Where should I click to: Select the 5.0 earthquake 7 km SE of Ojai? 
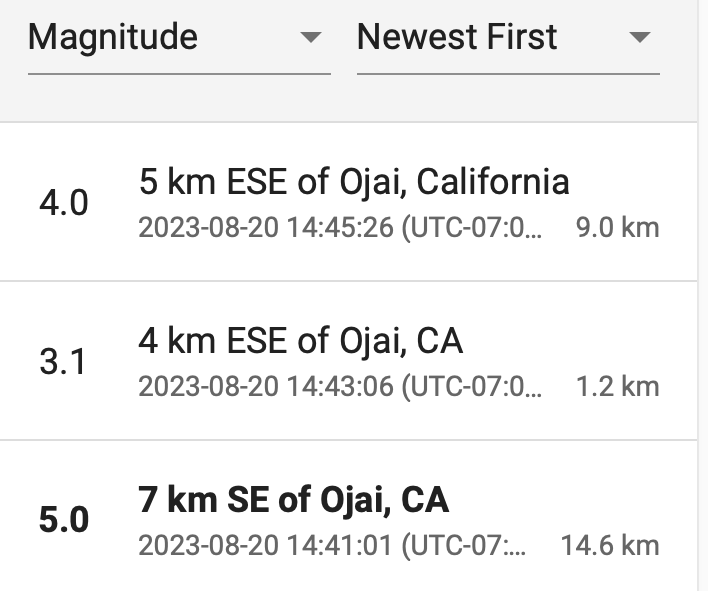pyautogui.click(x=294, y=519)
